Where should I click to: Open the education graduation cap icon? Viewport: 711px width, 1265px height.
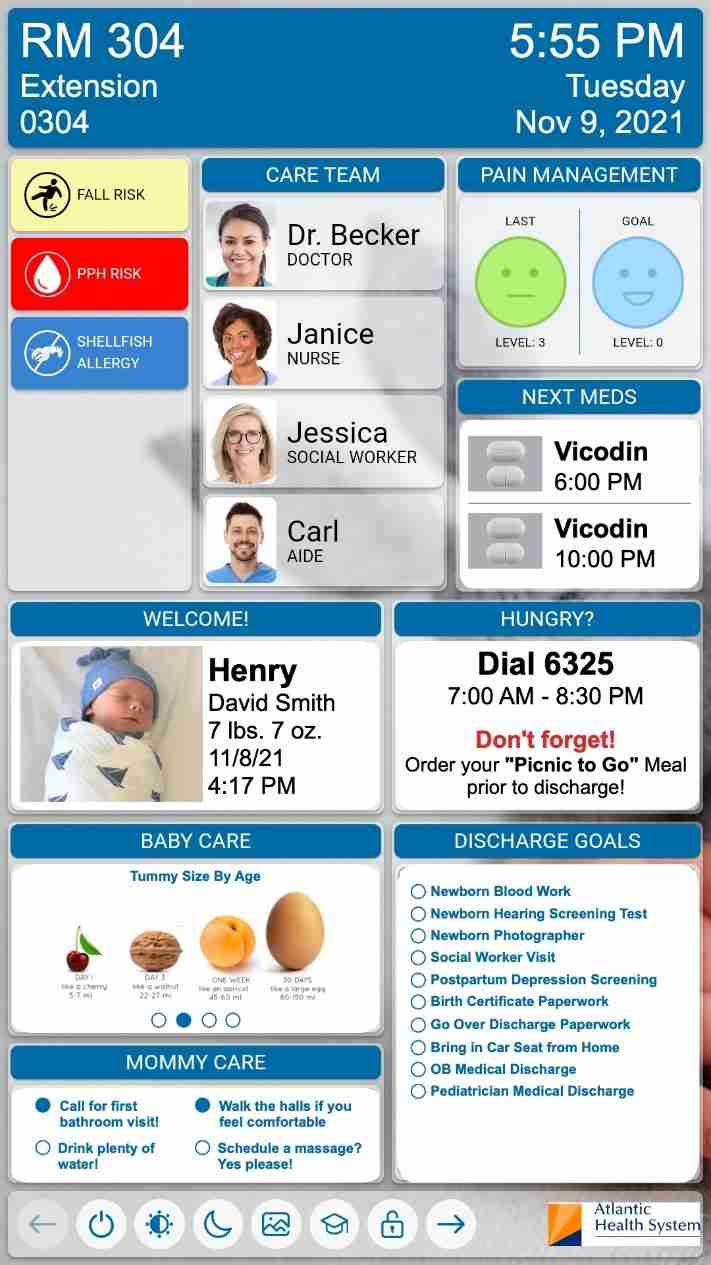coord(334,1224)
